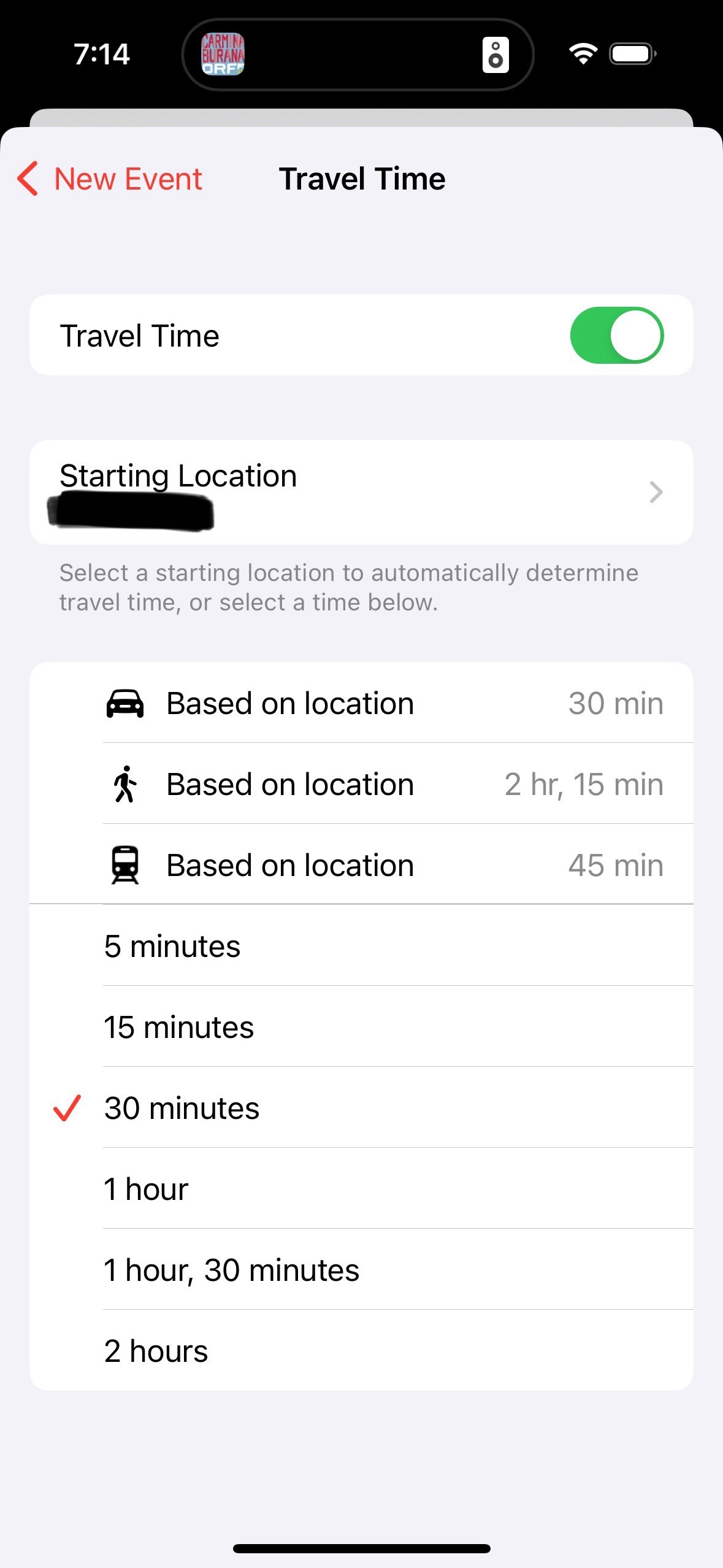Set travel time to 1 hour
Screen dimensions: 723x1568
[361, 1189]
